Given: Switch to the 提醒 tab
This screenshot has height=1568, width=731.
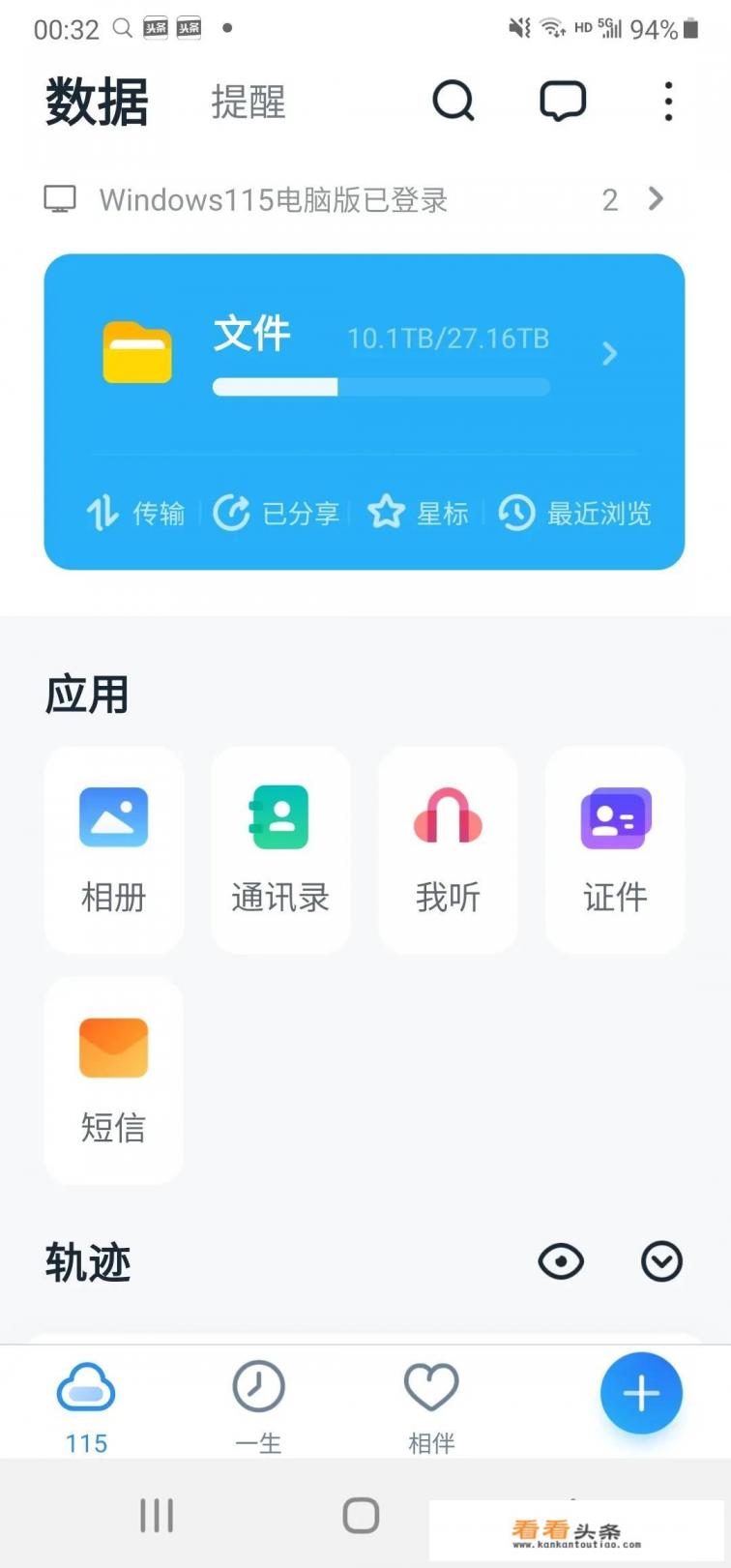Looking at the screenshot, I should (x=248, y=104).
